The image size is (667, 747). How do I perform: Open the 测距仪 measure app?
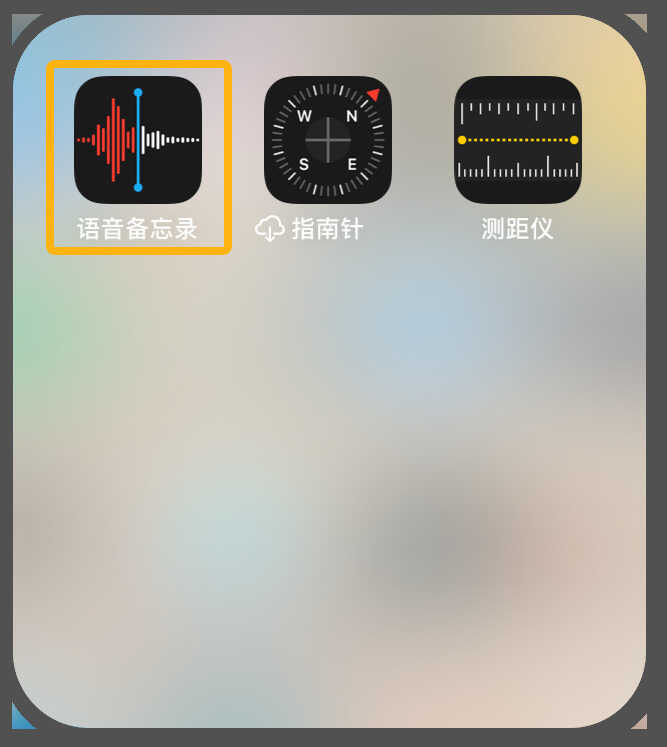[517, 140]
